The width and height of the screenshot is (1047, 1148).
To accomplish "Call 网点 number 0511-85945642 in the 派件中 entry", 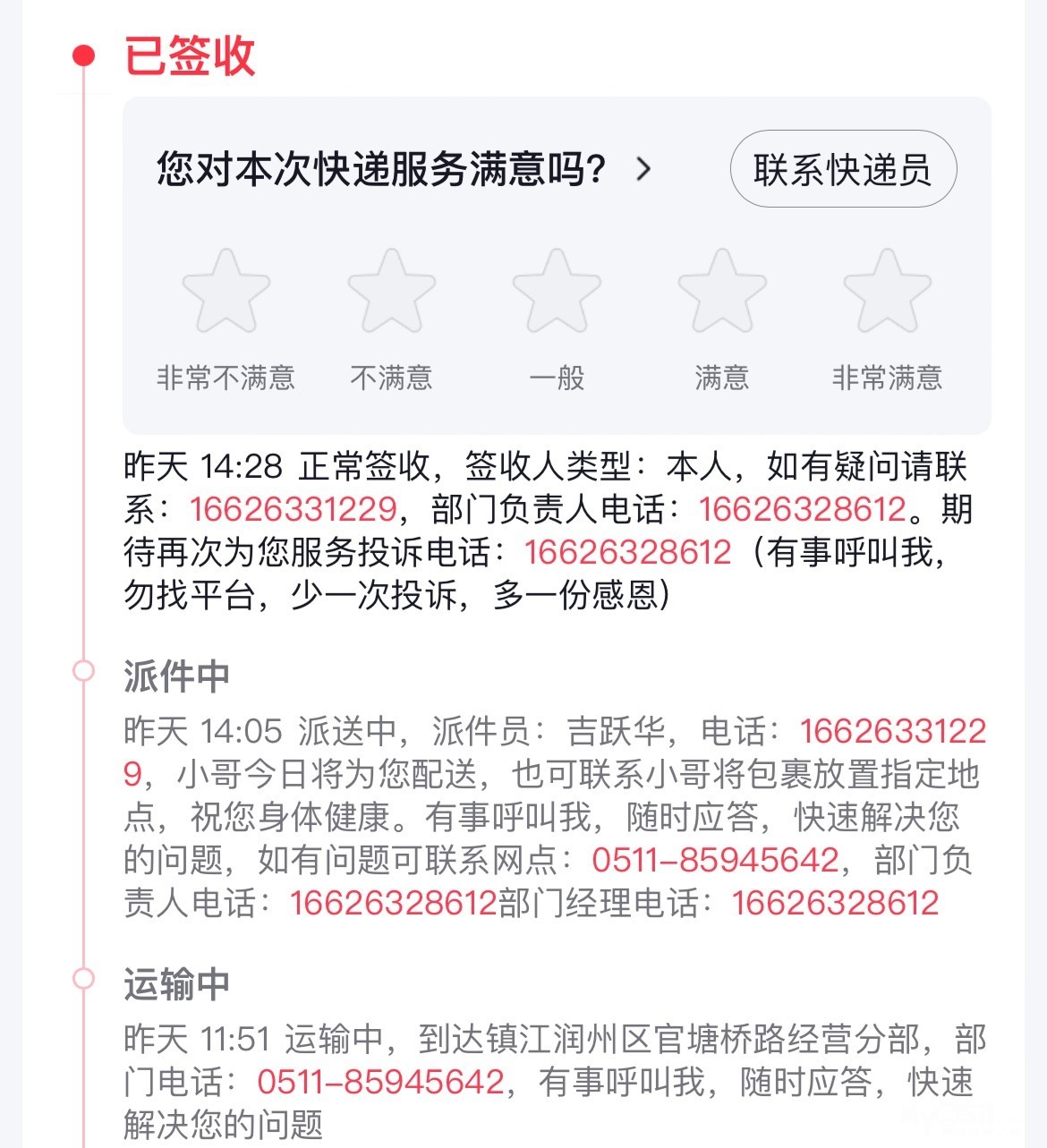I will 716,860.
